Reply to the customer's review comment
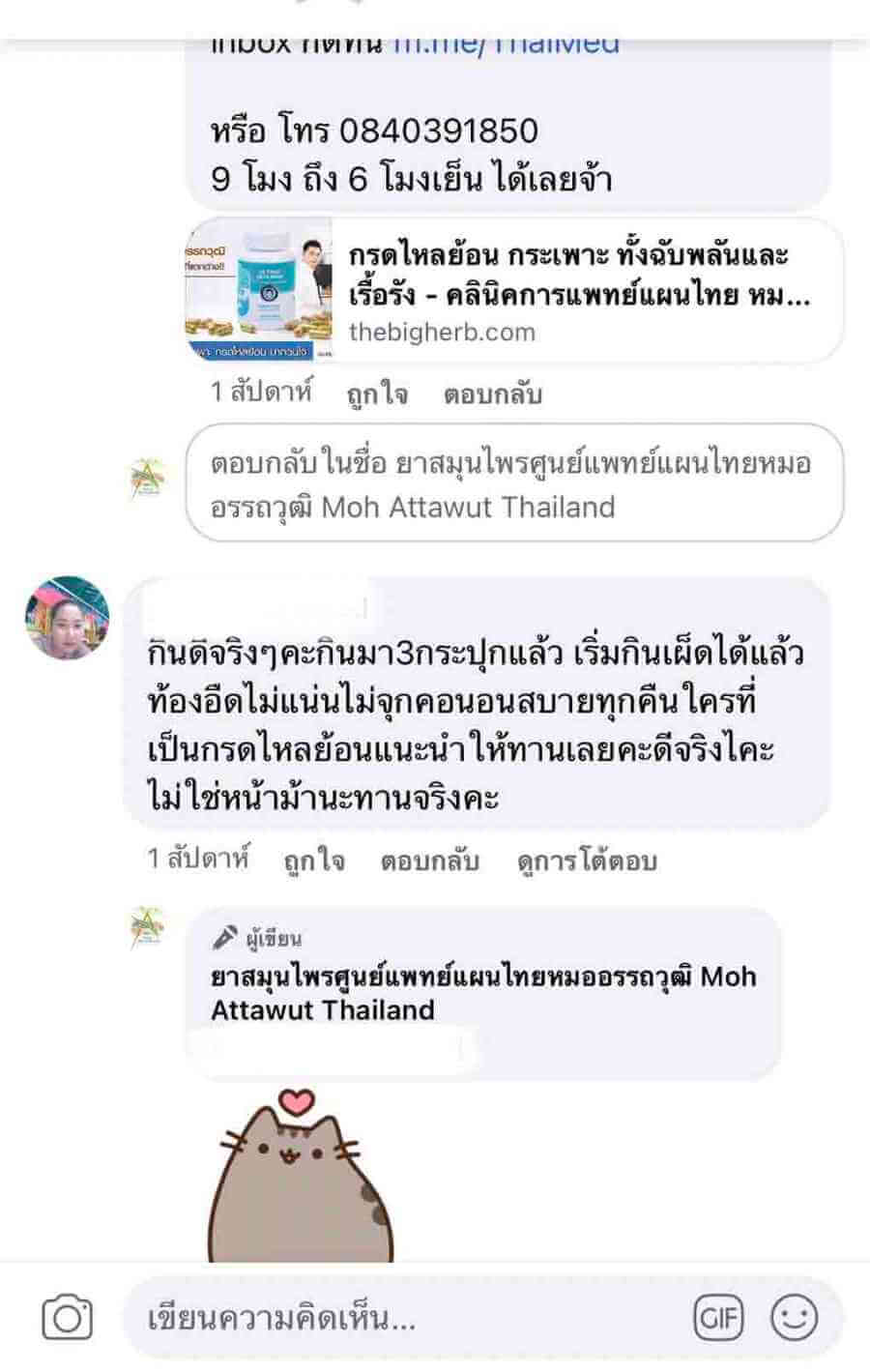 point(429,861)
